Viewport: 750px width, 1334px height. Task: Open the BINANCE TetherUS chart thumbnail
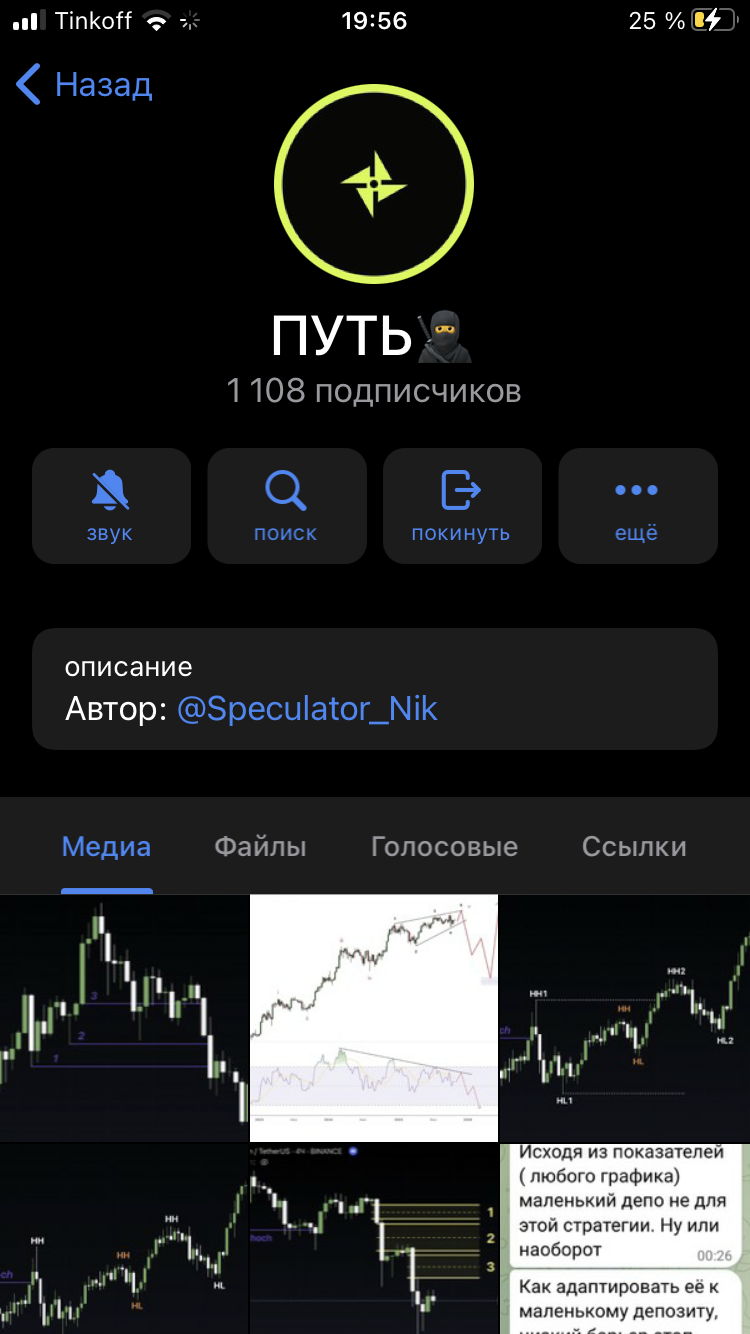[373, 1240]
